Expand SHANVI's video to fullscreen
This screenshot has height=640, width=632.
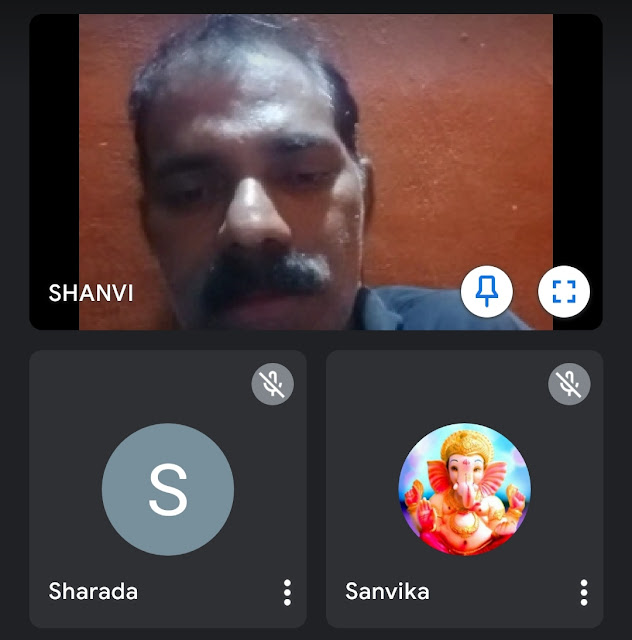pos(564,292)
